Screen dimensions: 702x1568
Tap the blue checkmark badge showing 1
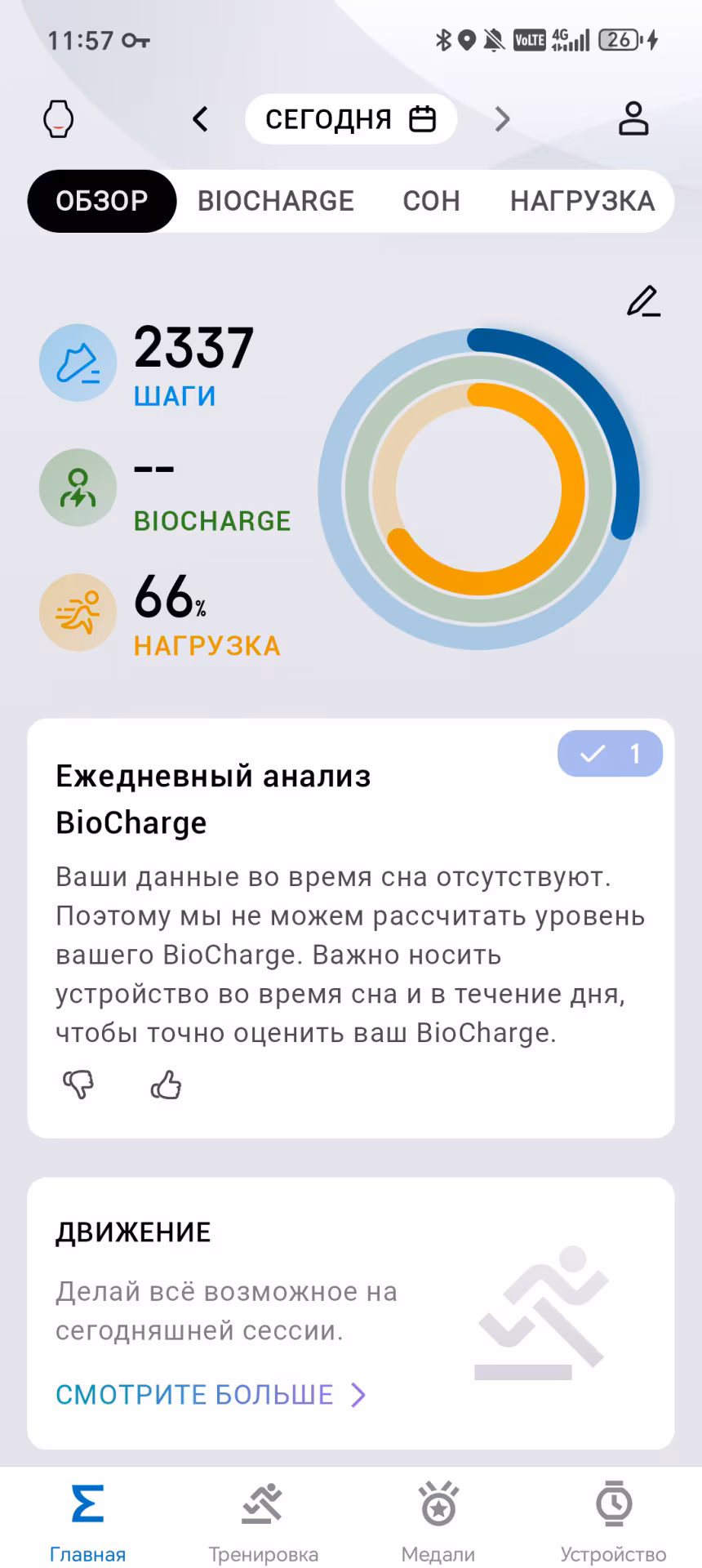coord(610,754)
